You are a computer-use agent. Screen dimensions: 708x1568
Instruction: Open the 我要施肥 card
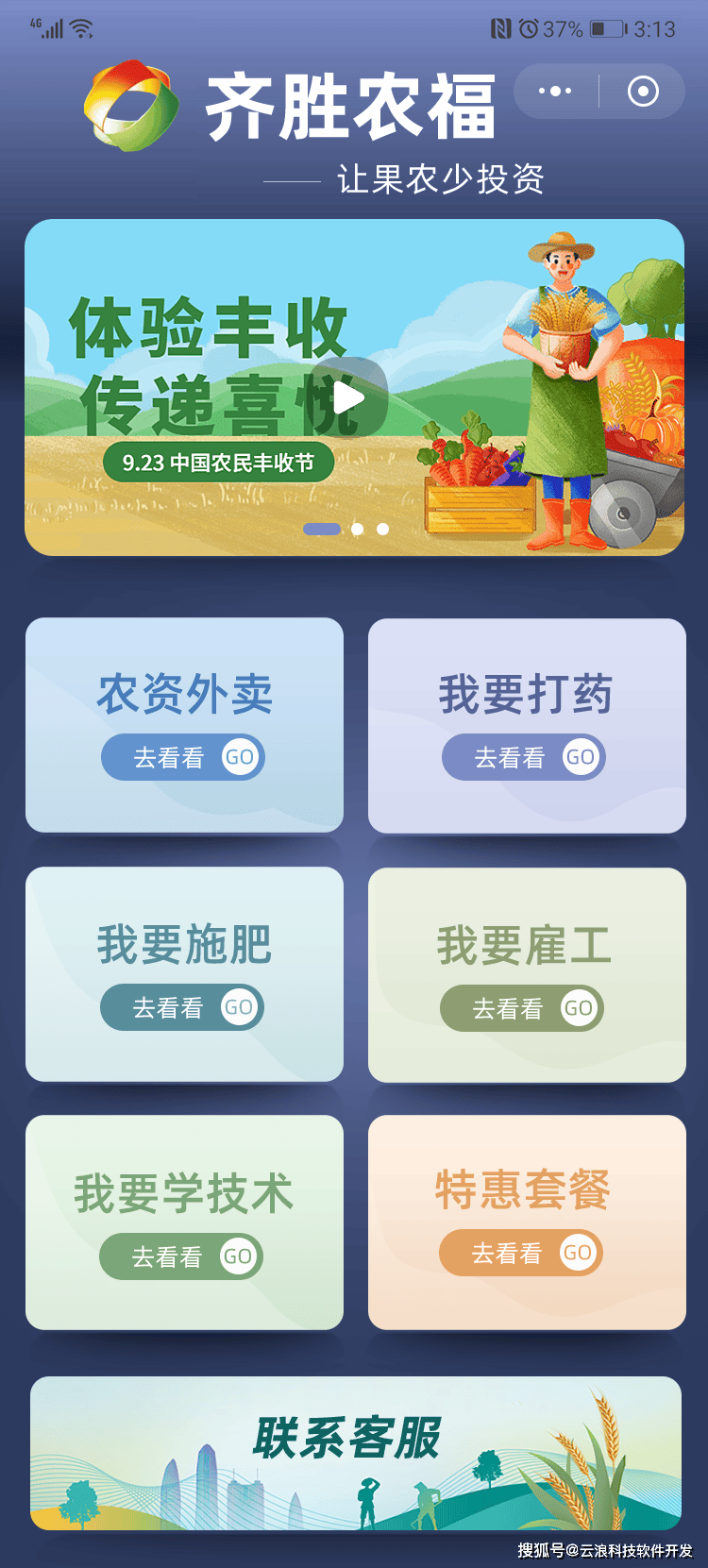(184, 973)
